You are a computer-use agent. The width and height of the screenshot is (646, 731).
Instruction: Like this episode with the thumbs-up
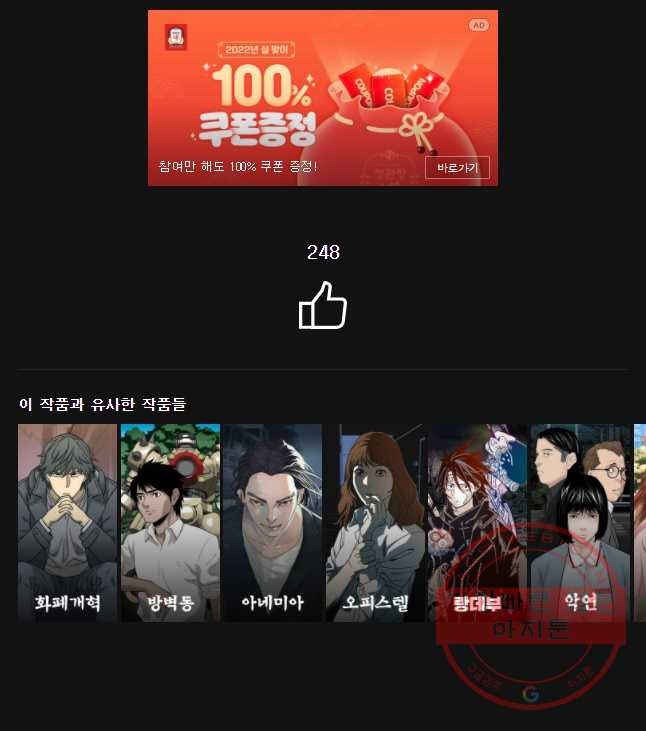[x=323, y=305]
